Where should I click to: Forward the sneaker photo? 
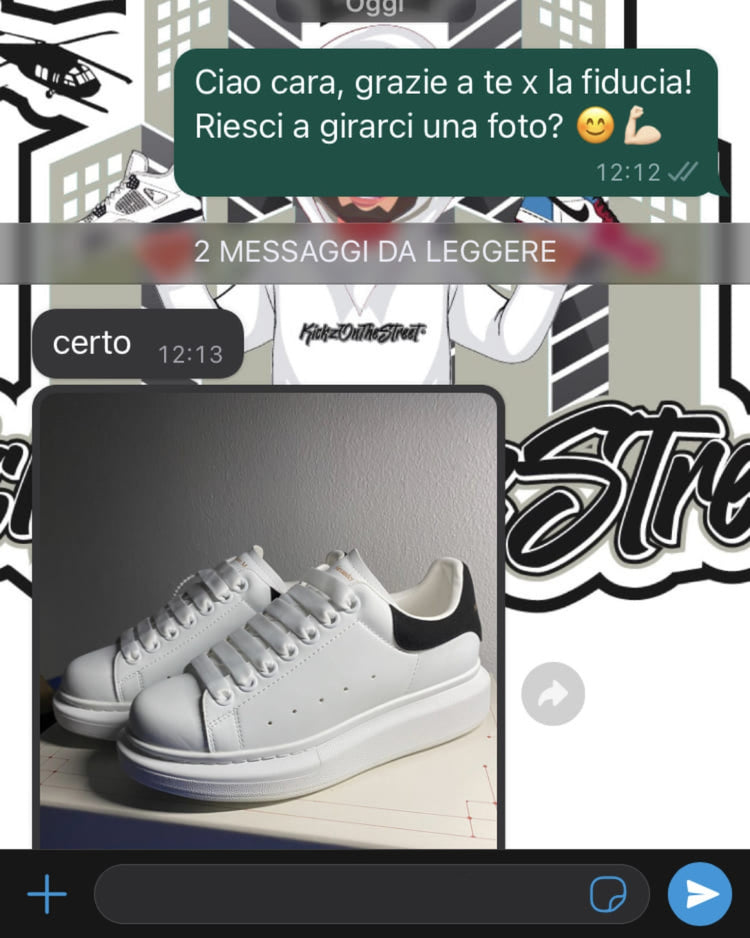click(553, 693)
